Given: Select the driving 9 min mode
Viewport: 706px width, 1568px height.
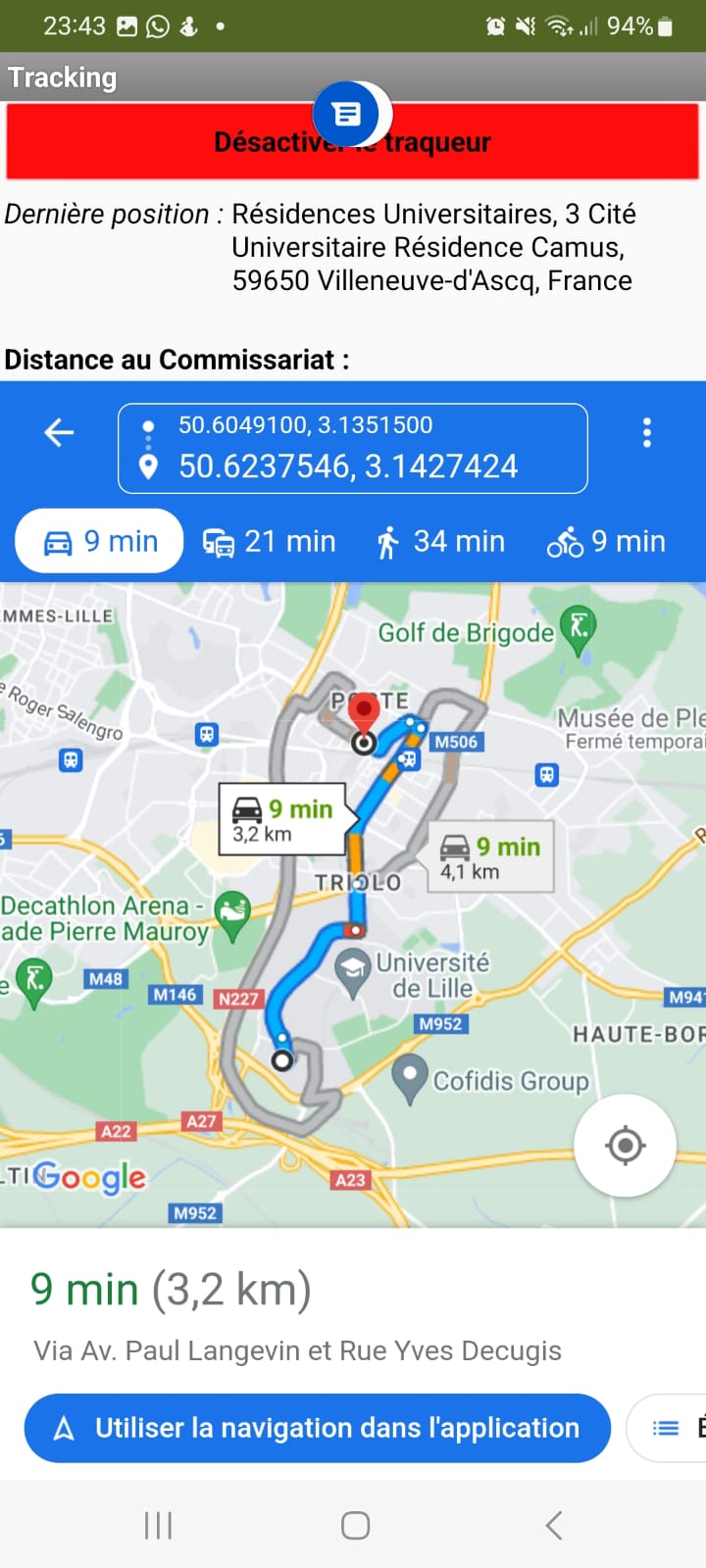Looking at the screenshot, I should tap(100, 541).
